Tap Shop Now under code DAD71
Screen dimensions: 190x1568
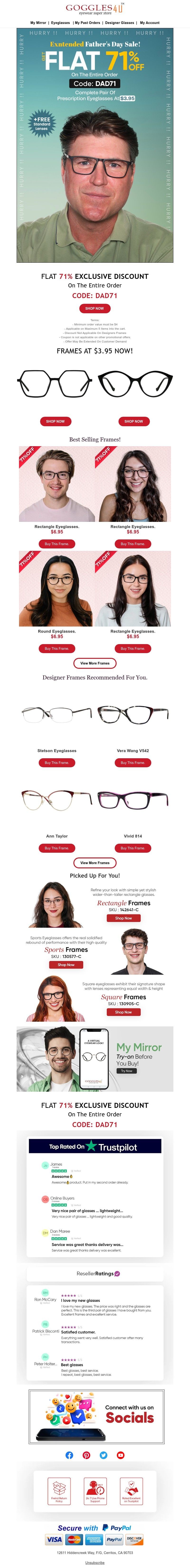(94, 309)
